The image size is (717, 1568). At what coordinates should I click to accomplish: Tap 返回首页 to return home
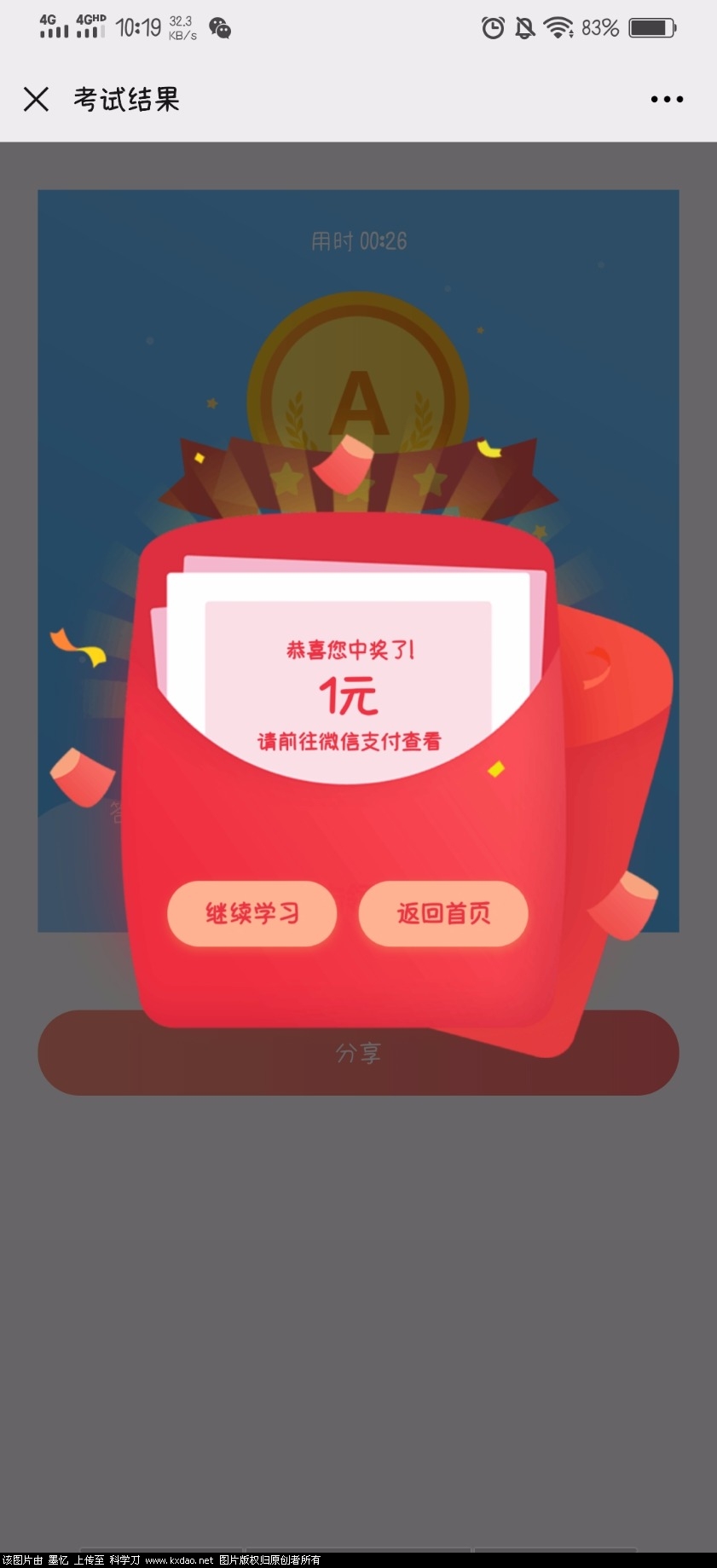point(443,913)
